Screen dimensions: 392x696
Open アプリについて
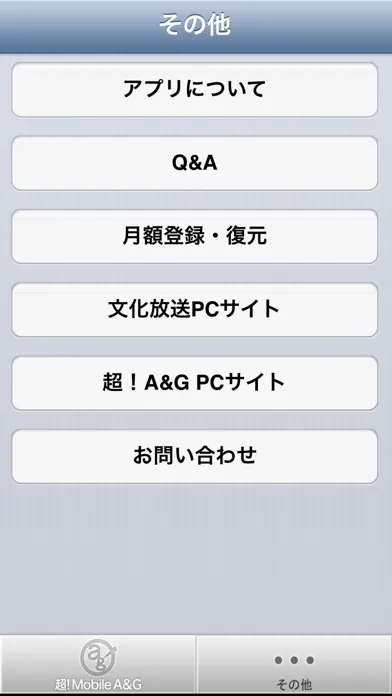click(x=194, y=90)
